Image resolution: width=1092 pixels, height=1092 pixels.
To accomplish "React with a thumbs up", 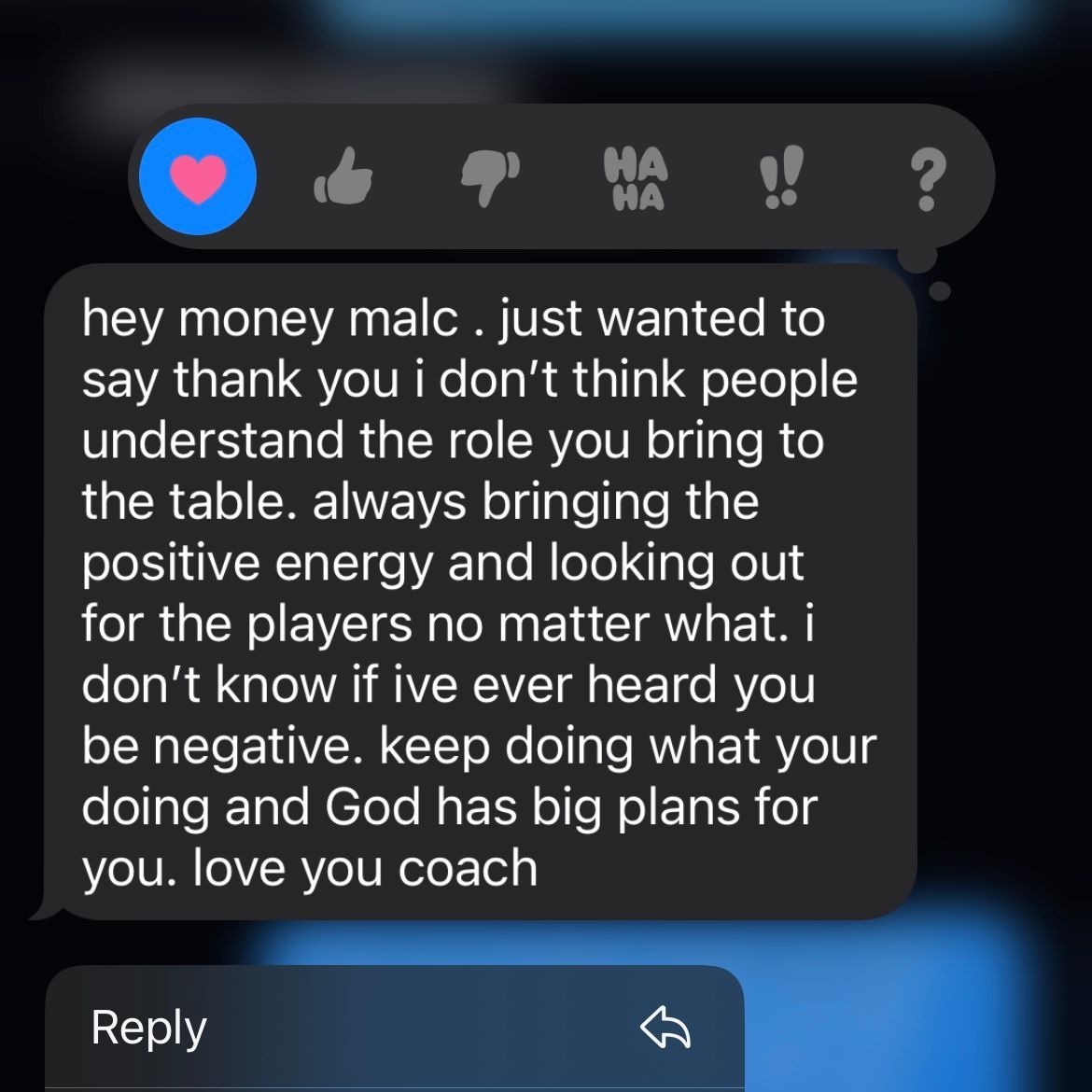I will (343, 177).
